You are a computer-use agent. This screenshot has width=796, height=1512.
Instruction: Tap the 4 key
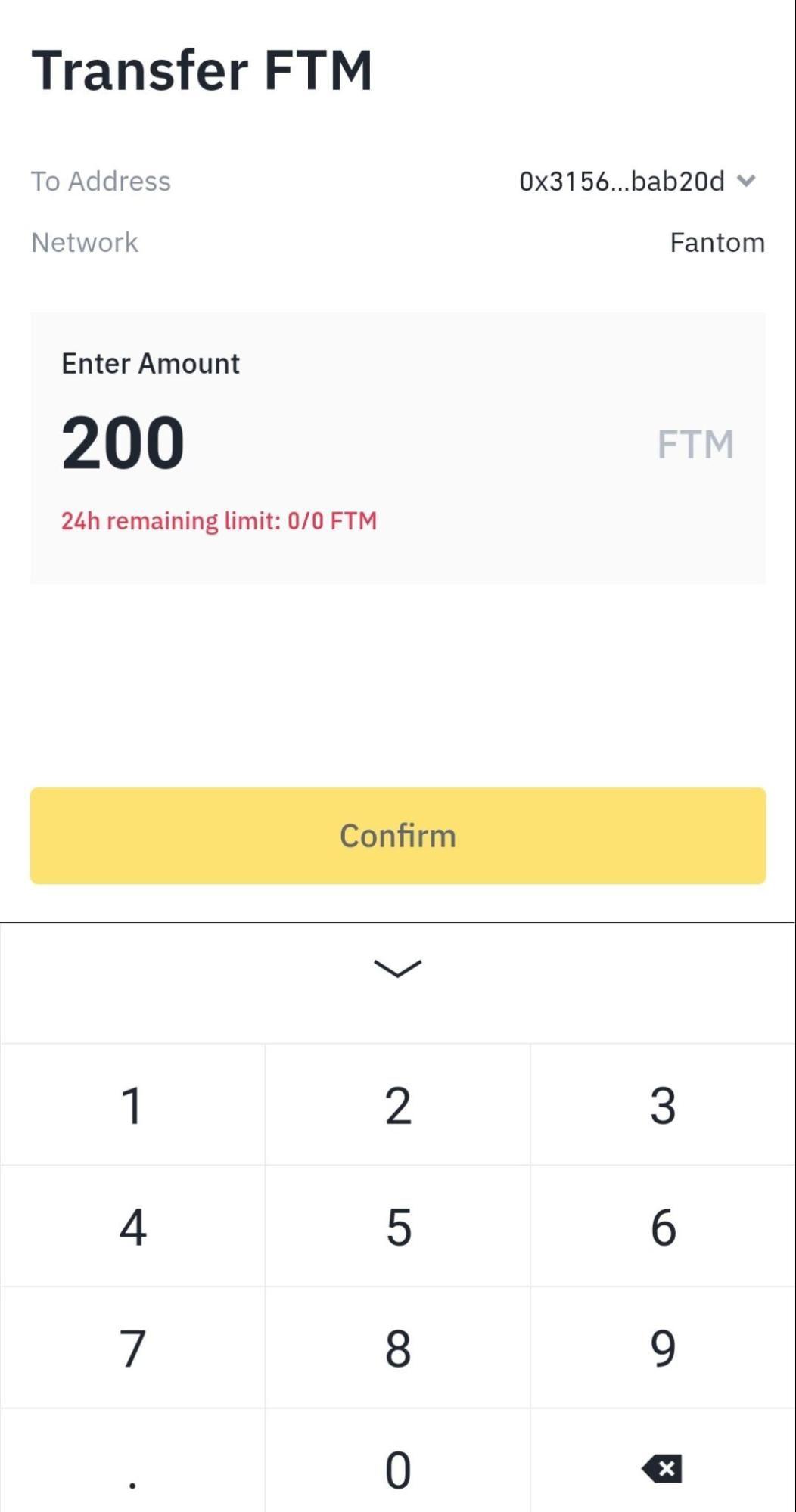tap(132, 1227)
